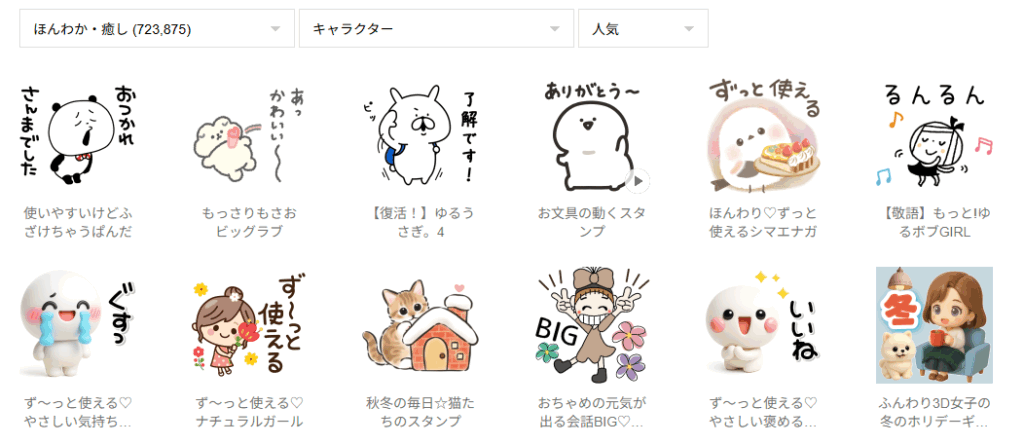The image size is (1024, 444).
Task: Select おちゃめの元気が出る会話BIG sticker set
Action: pos(591,325)
